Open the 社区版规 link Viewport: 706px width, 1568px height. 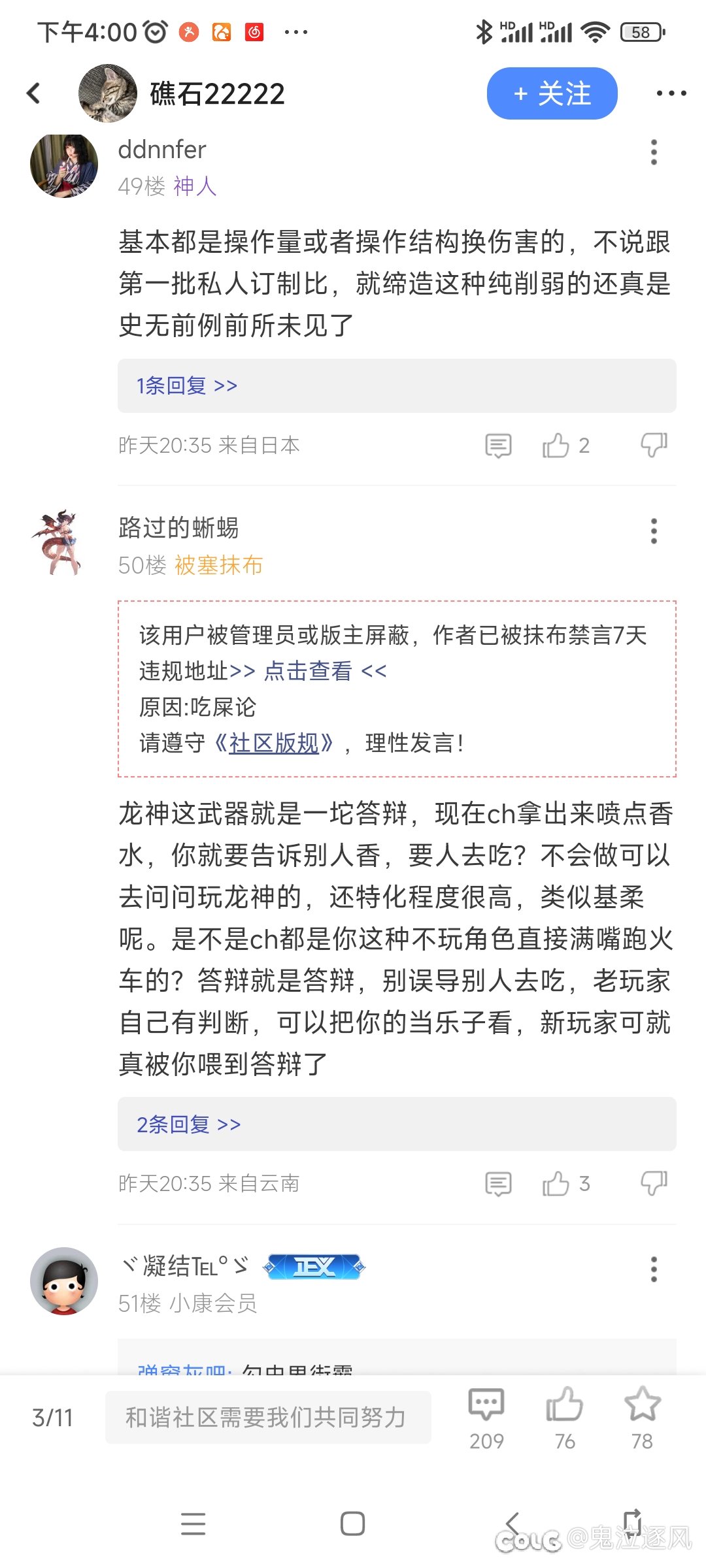tap(274, 743)
